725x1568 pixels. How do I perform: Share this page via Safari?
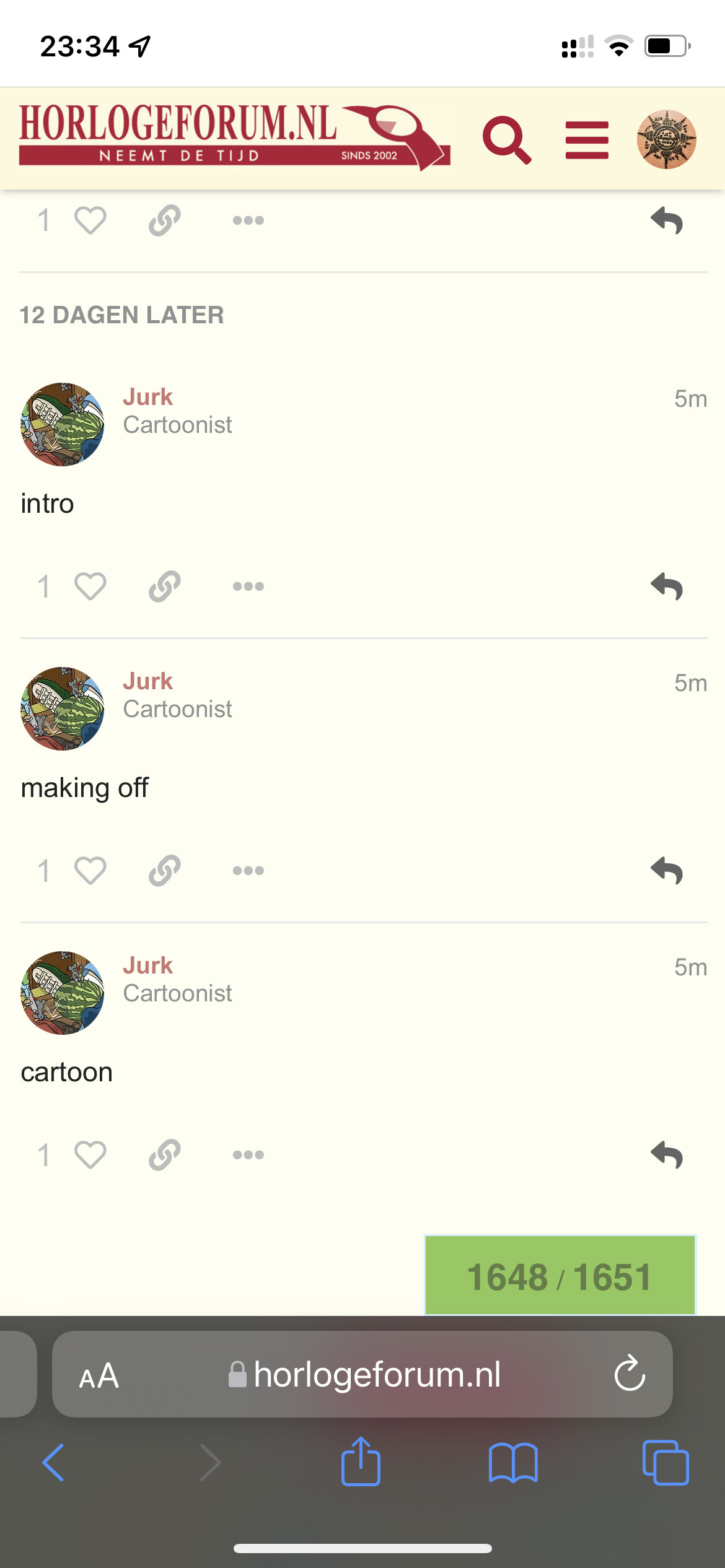pos(361,1461)
